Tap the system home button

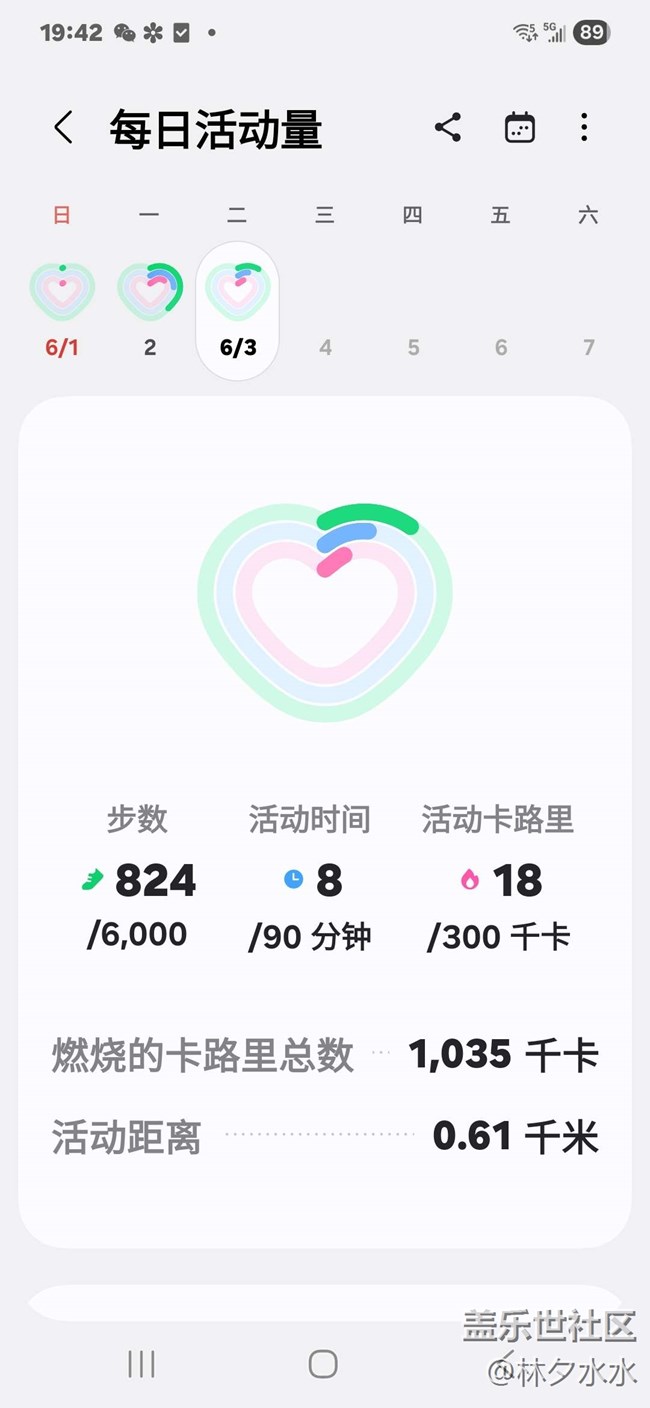(323, 1364)
